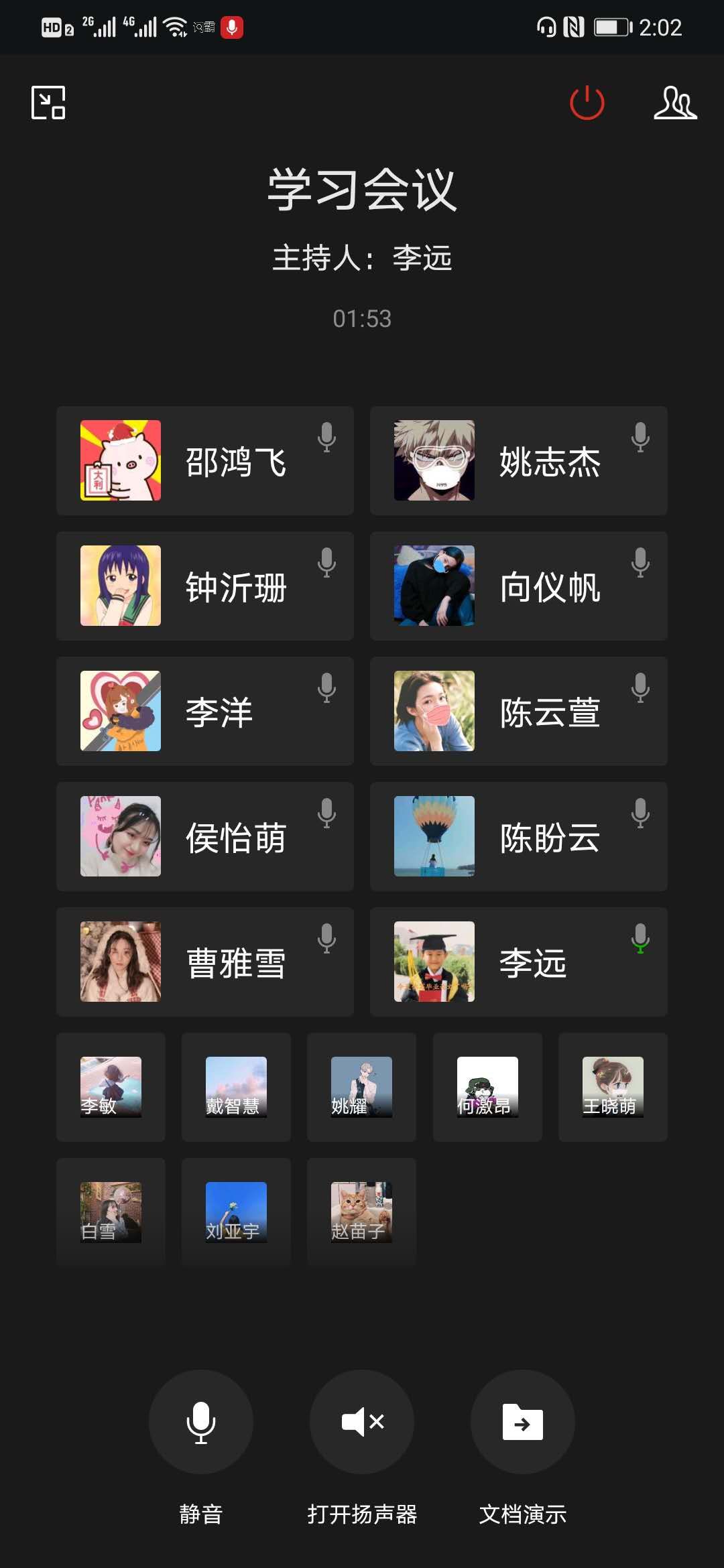Viewport: 724px width, 1568px height.
Task: Tap on 李洋's tile
Action: 204,712
